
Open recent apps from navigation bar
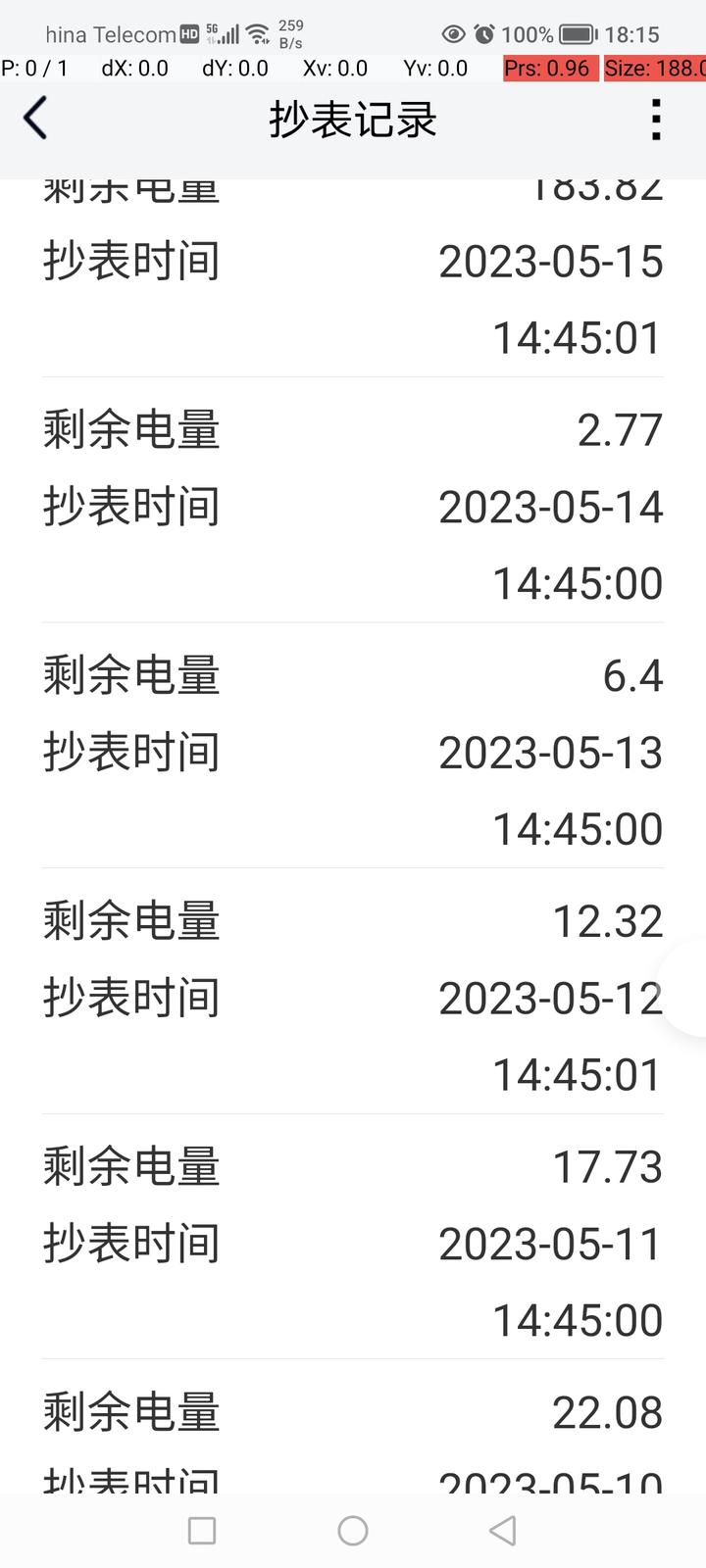[202, 1531]
